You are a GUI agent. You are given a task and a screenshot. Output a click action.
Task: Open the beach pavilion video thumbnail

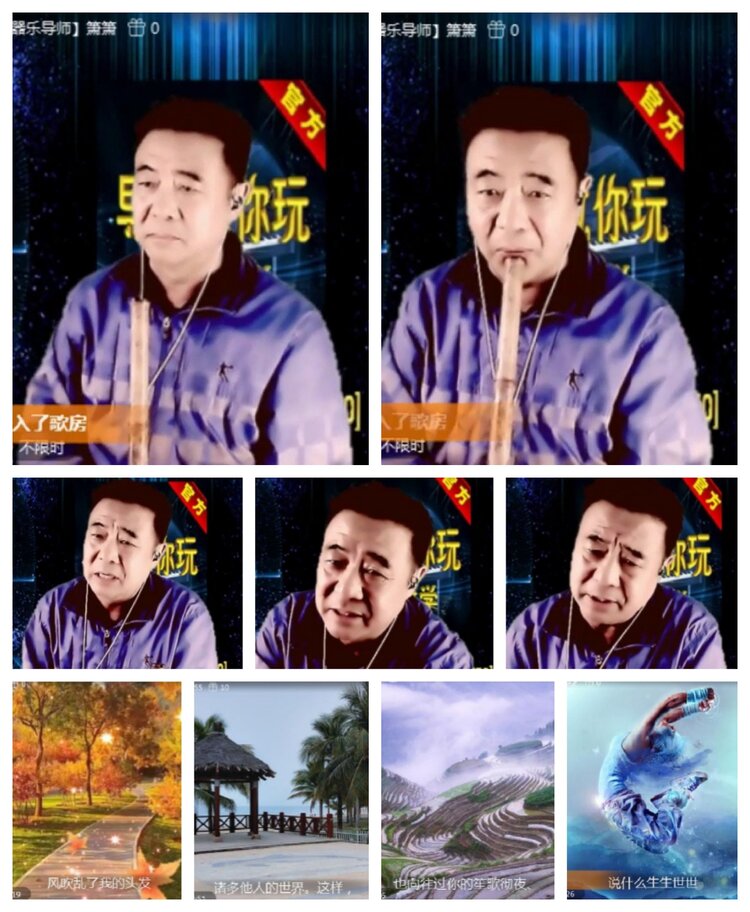tap(280, 790)
